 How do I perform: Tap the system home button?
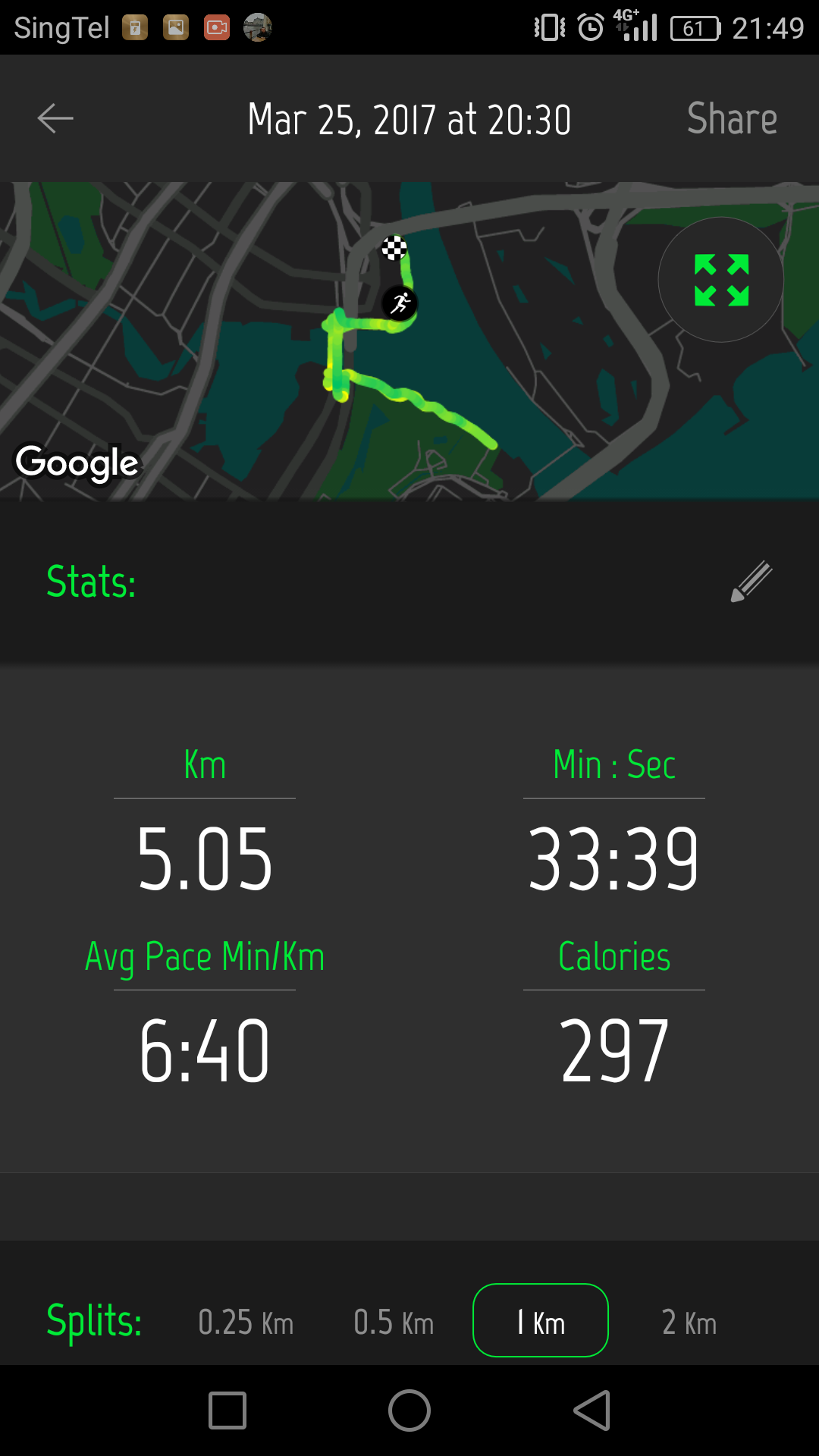pos(409,1410)
